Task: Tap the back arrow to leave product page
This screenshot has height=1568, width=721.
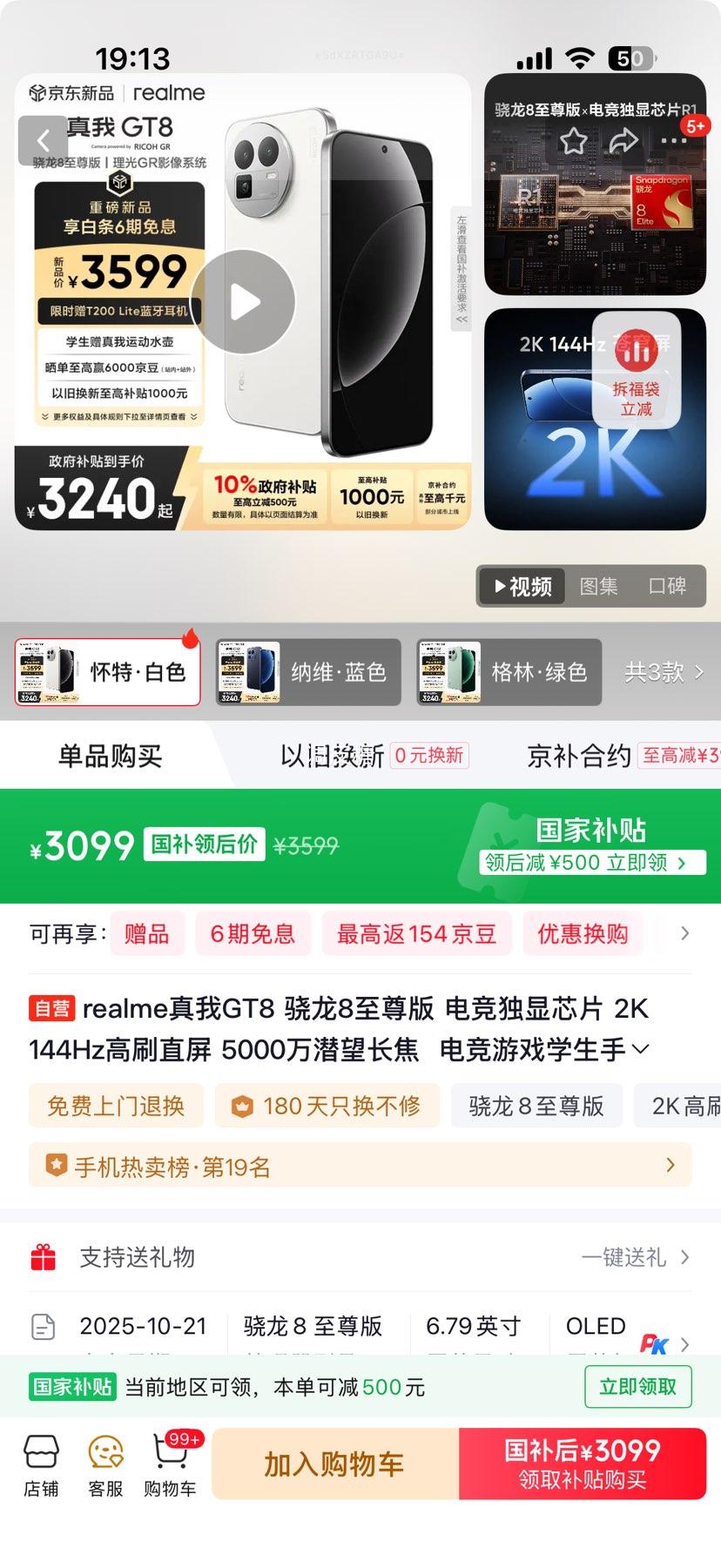Action: pos(44,139)
